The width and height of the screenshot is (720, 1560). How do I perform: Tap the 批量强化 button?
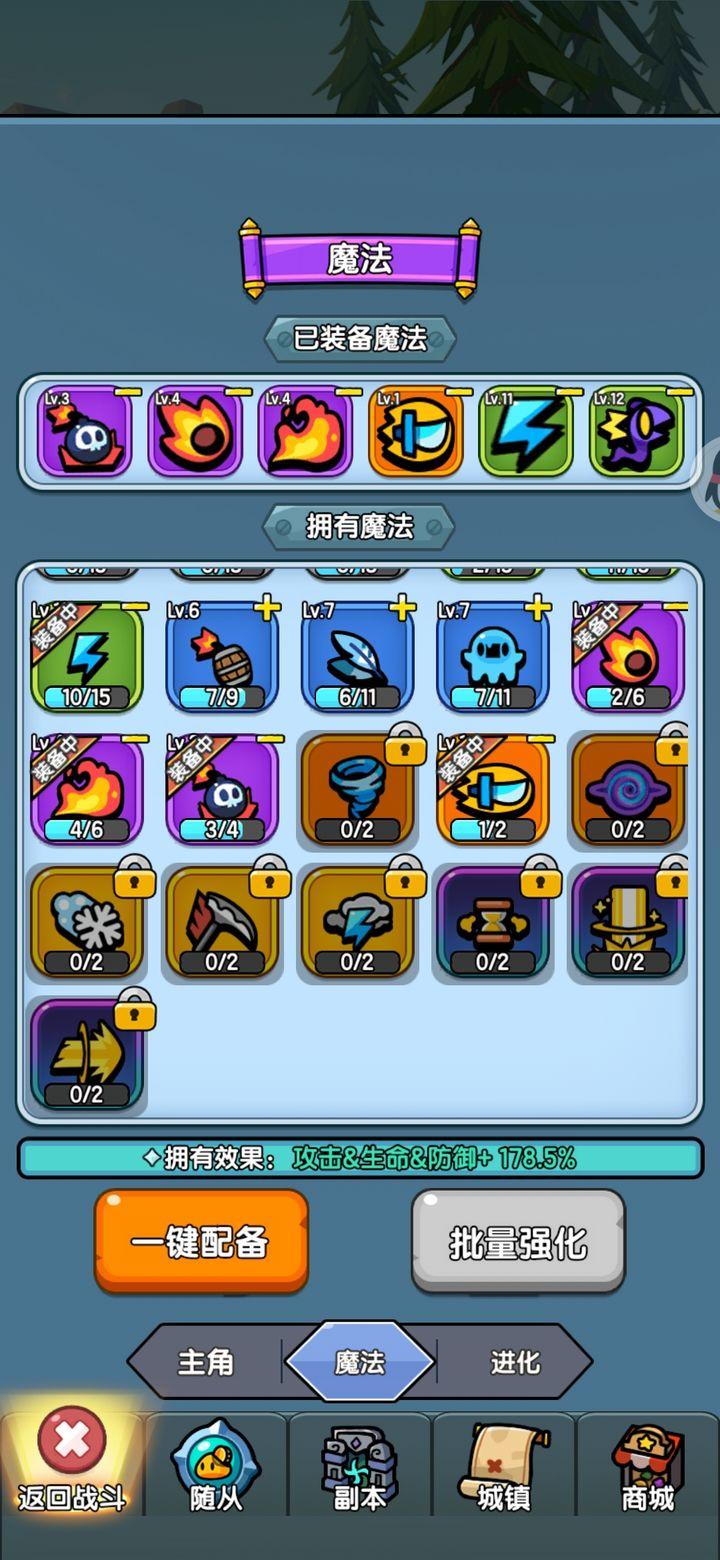pos(518,1241)
